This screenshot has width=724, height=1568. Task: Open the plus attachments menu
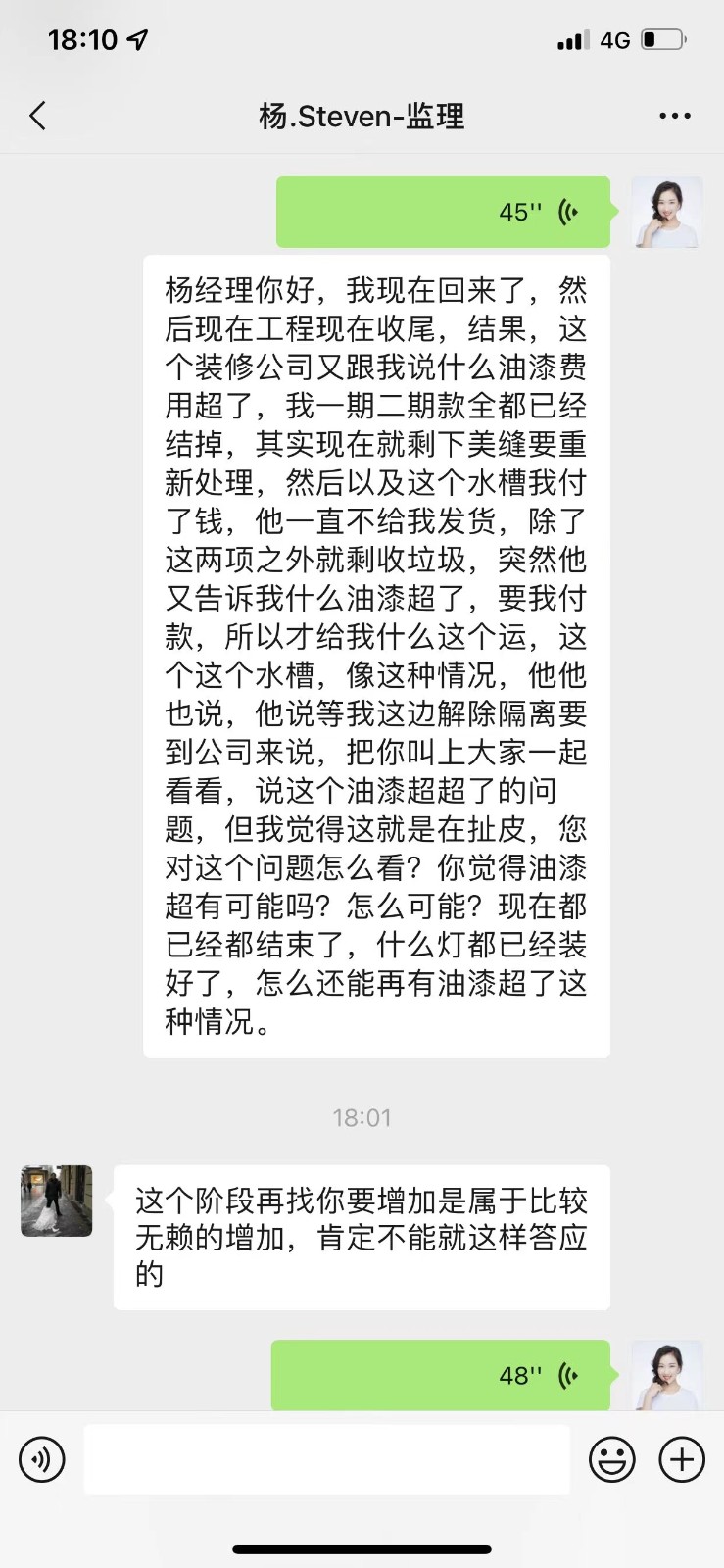pos(682,1459)
